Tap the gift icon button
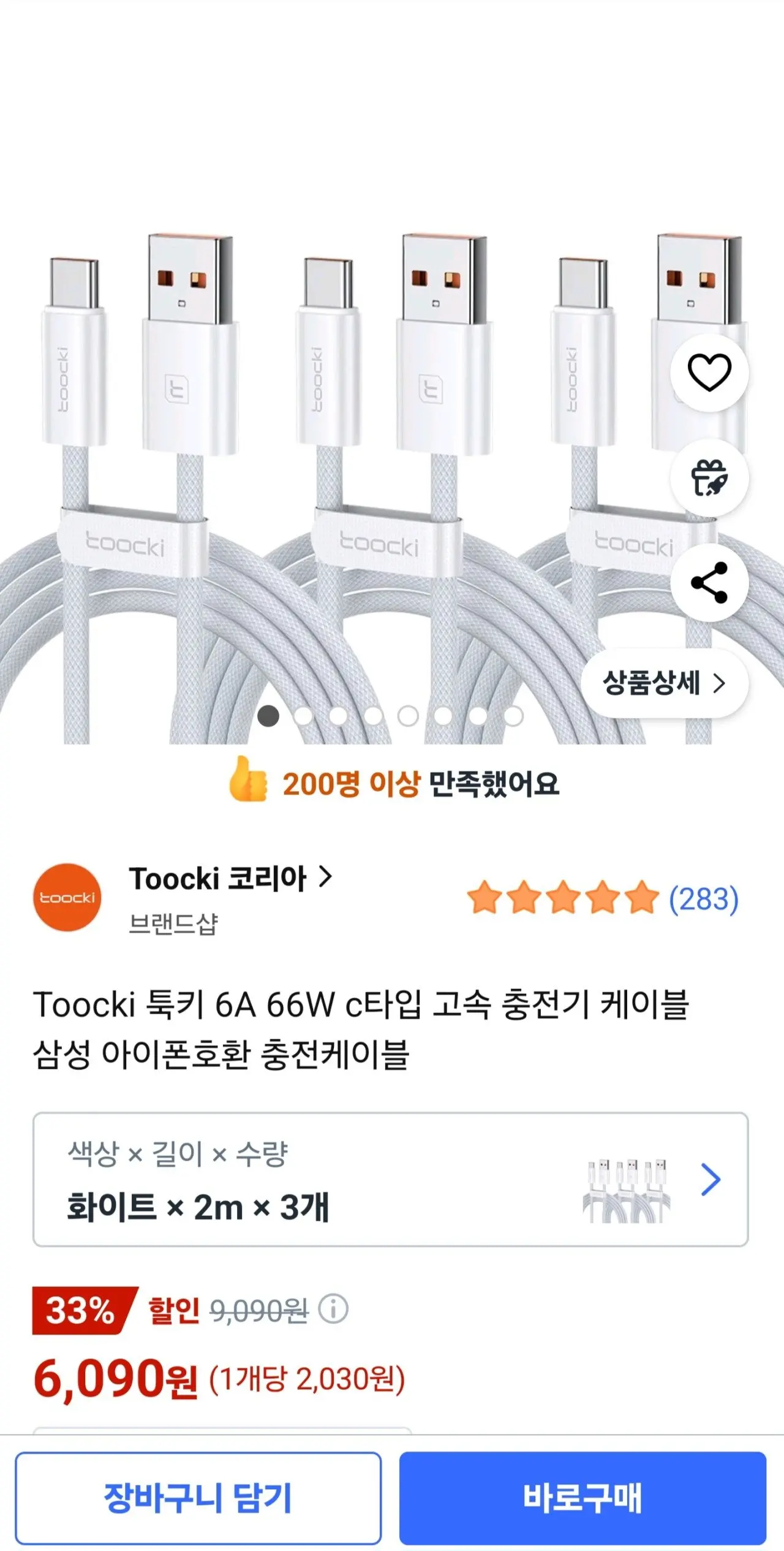Viewport: 784px width, 1551px height. [709, 477]
